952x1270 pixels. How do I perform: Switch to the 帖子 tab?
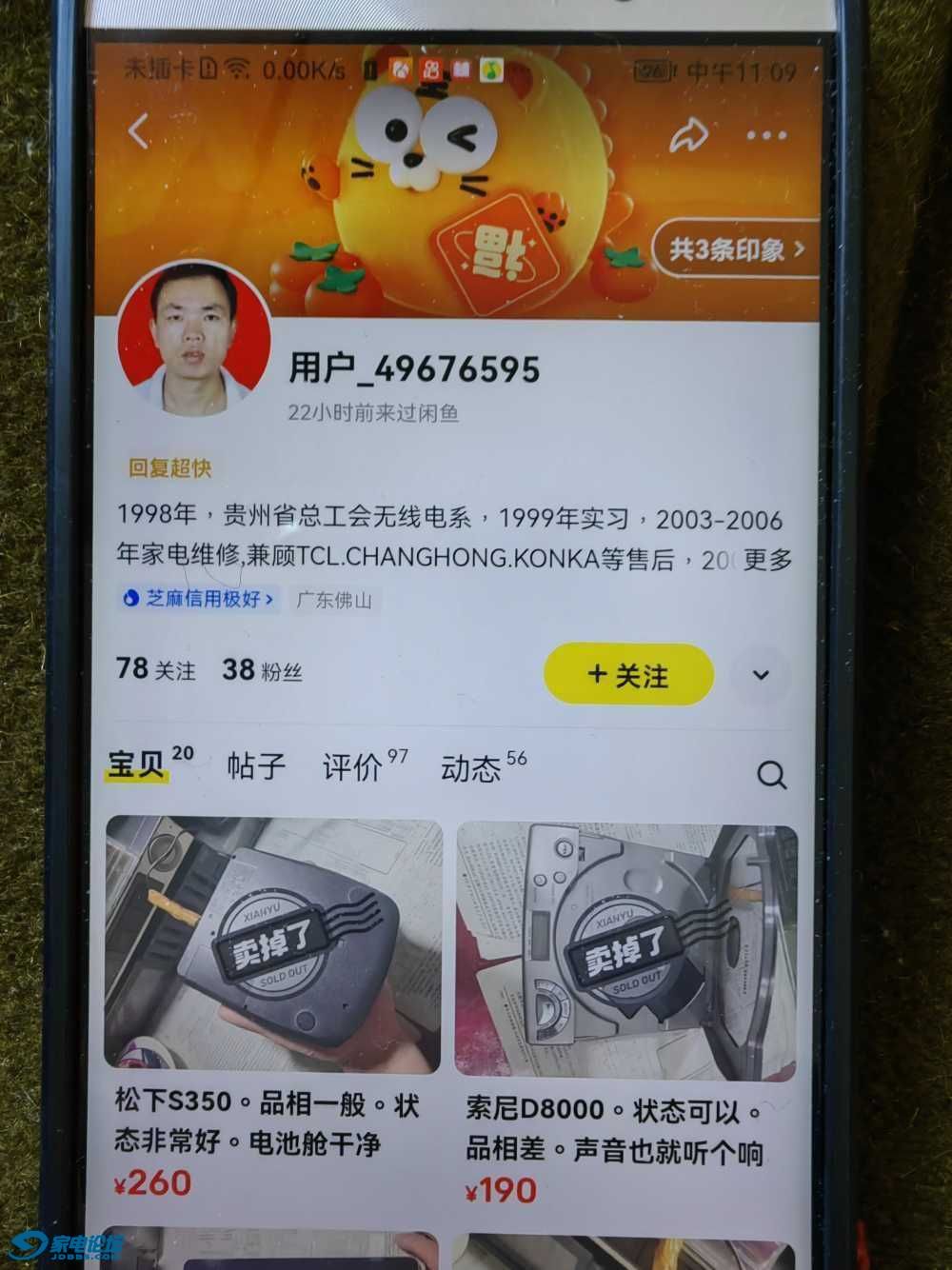pyautogui.click(x=256, y=765)
